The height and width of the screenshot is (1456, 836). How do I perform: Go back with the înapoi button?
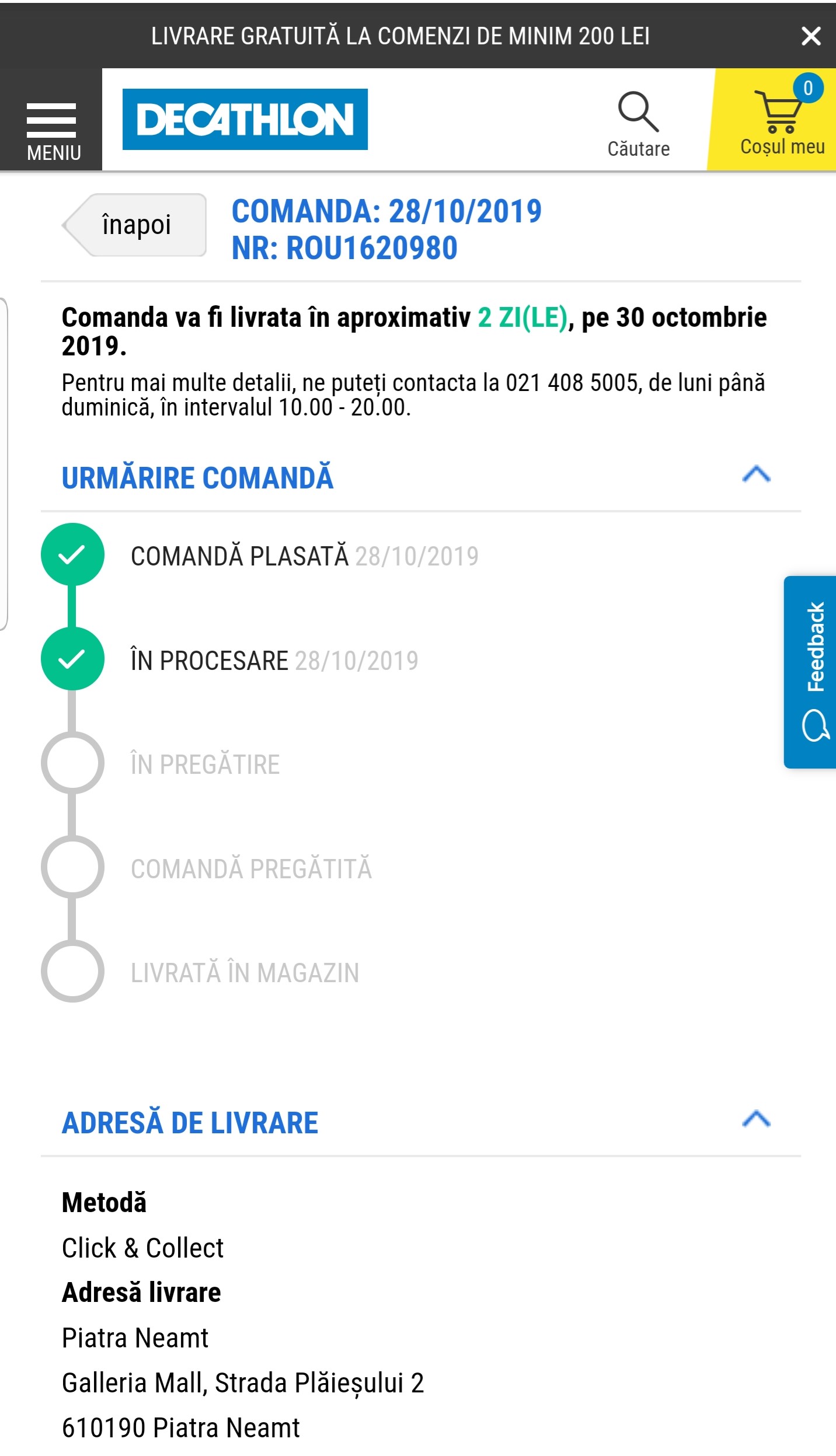[x=135, y=225]
